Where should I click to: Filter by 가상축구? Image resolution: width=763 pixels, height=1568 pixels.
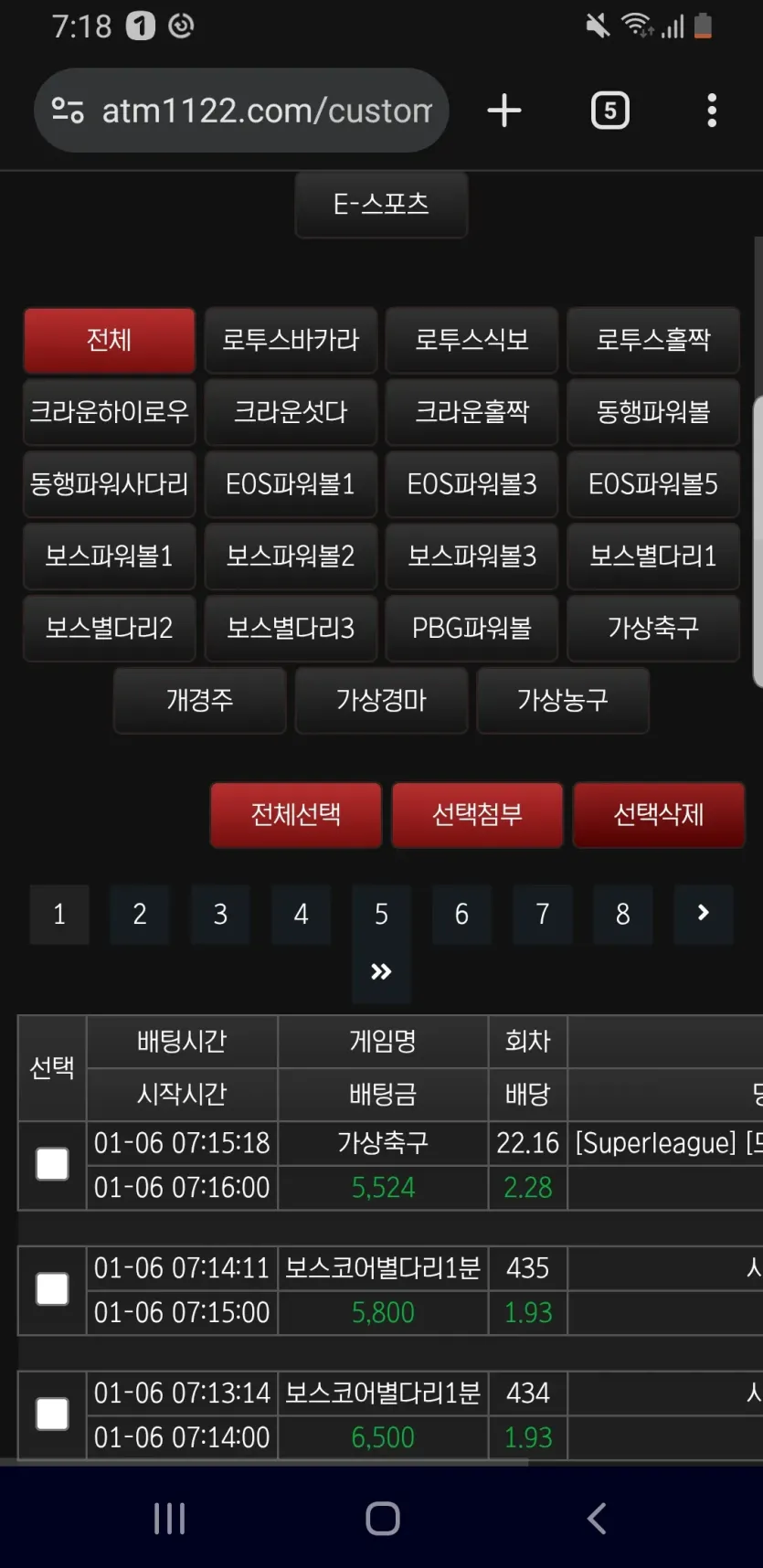[653, 629]
